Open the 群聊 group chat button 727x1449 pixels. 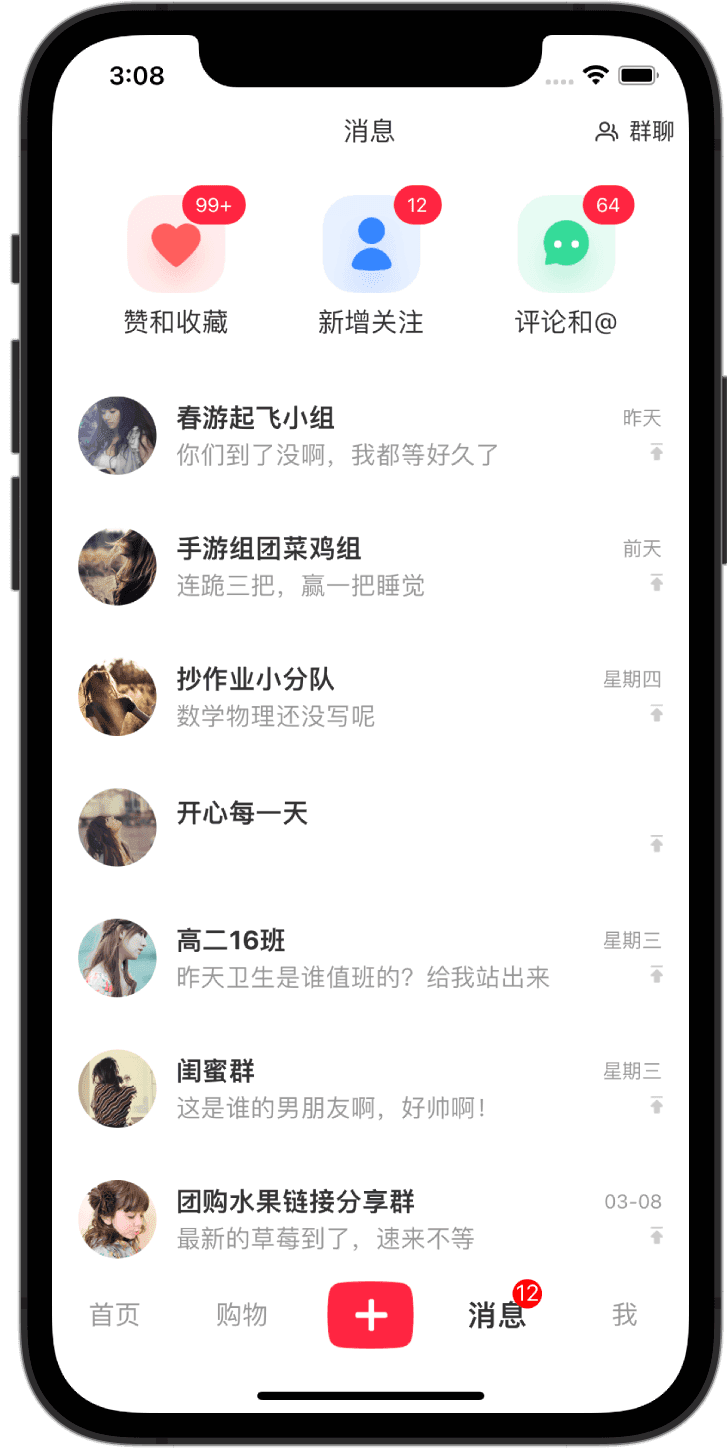[x=635, y=131]
